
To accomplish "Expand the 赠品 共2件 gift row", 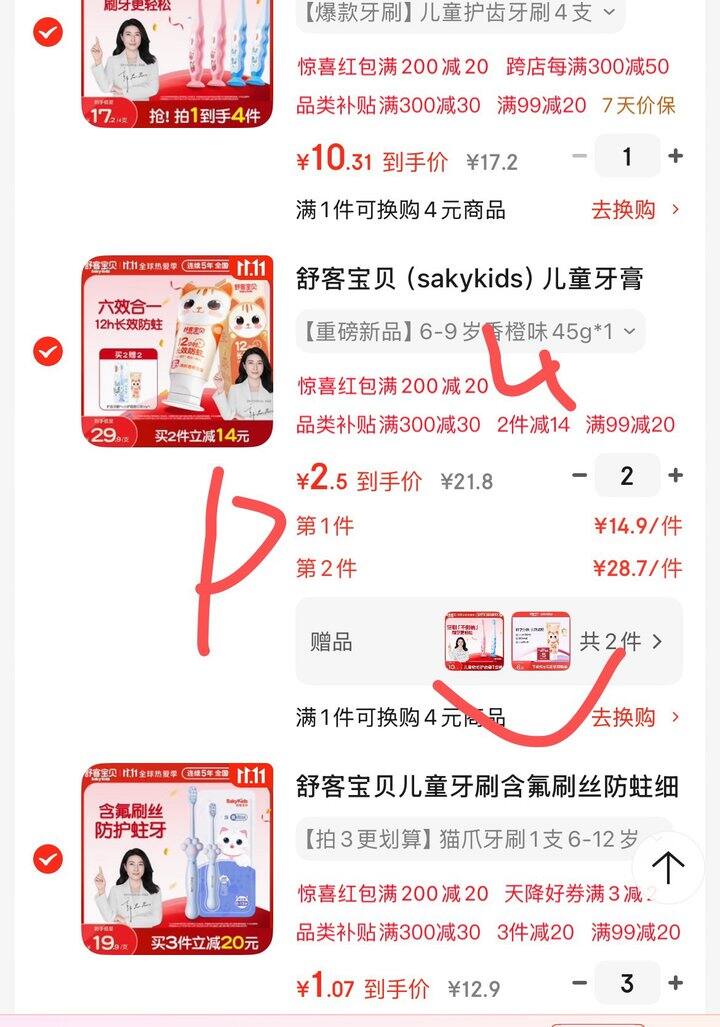I will [489, 641].
